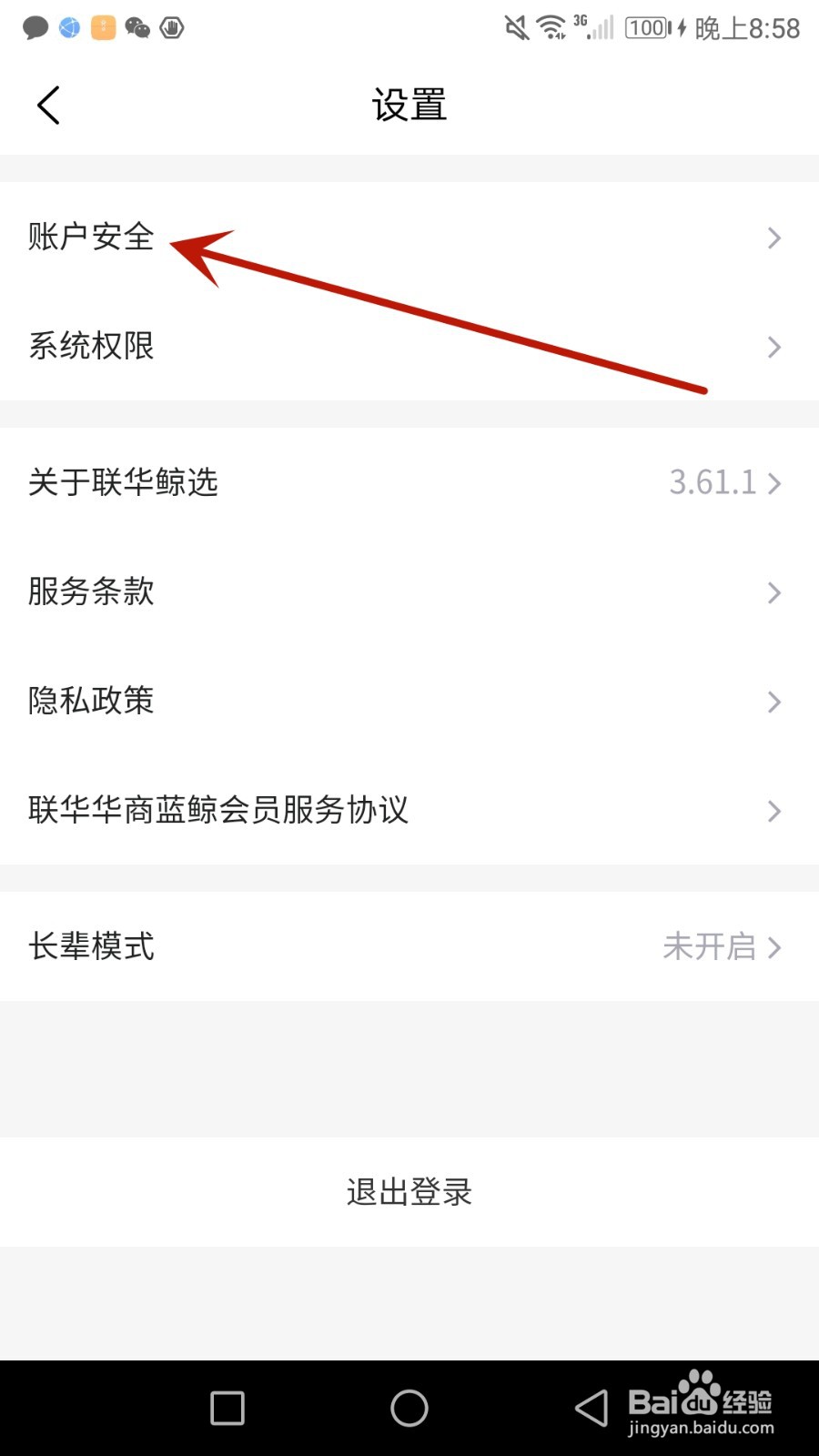
Task: Click the Wi-Fi signal icon
Action: [x=551, y=27]
